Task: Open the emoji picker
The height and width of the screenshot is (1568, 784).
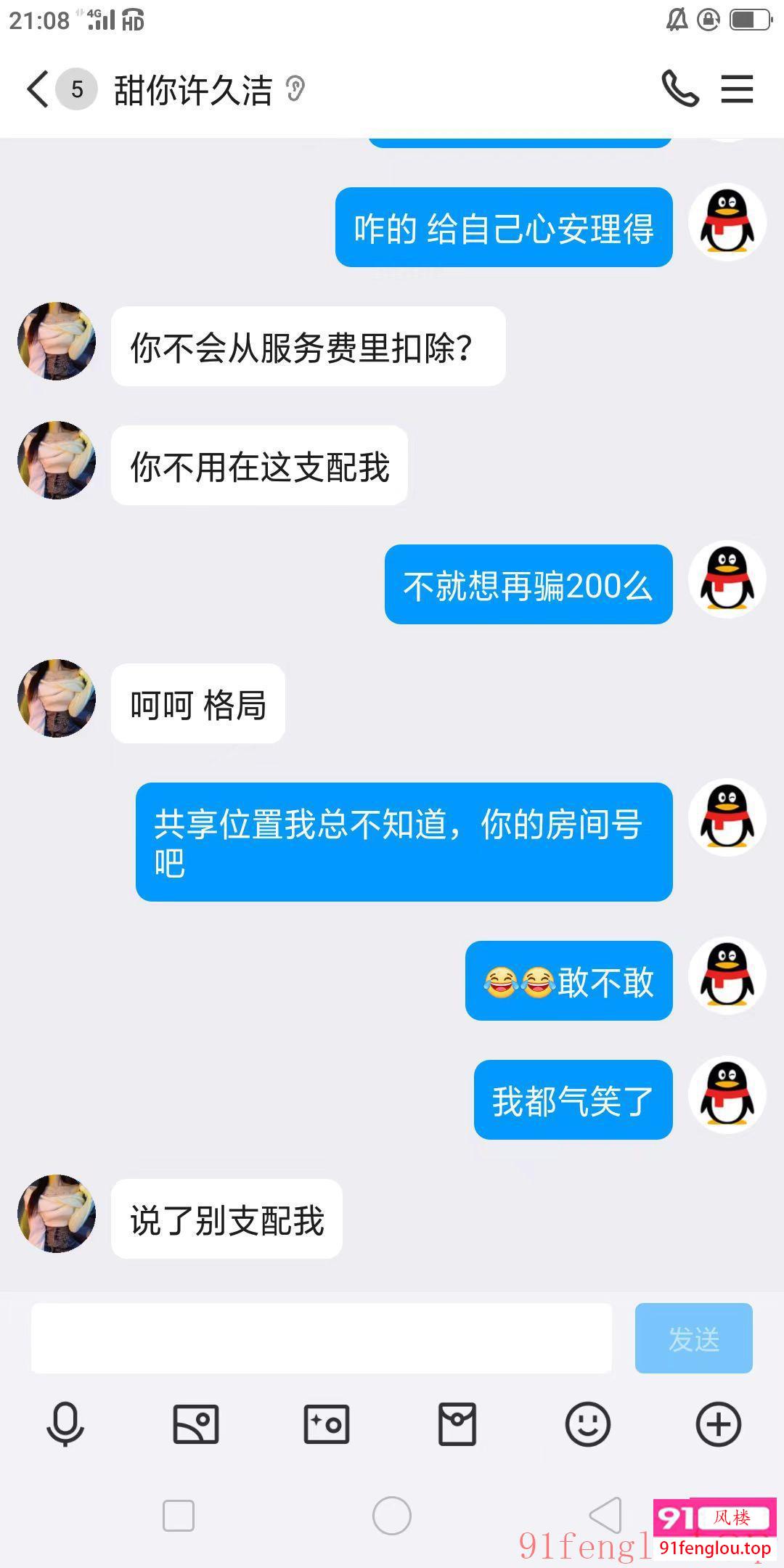Action: click(587, 1424)
